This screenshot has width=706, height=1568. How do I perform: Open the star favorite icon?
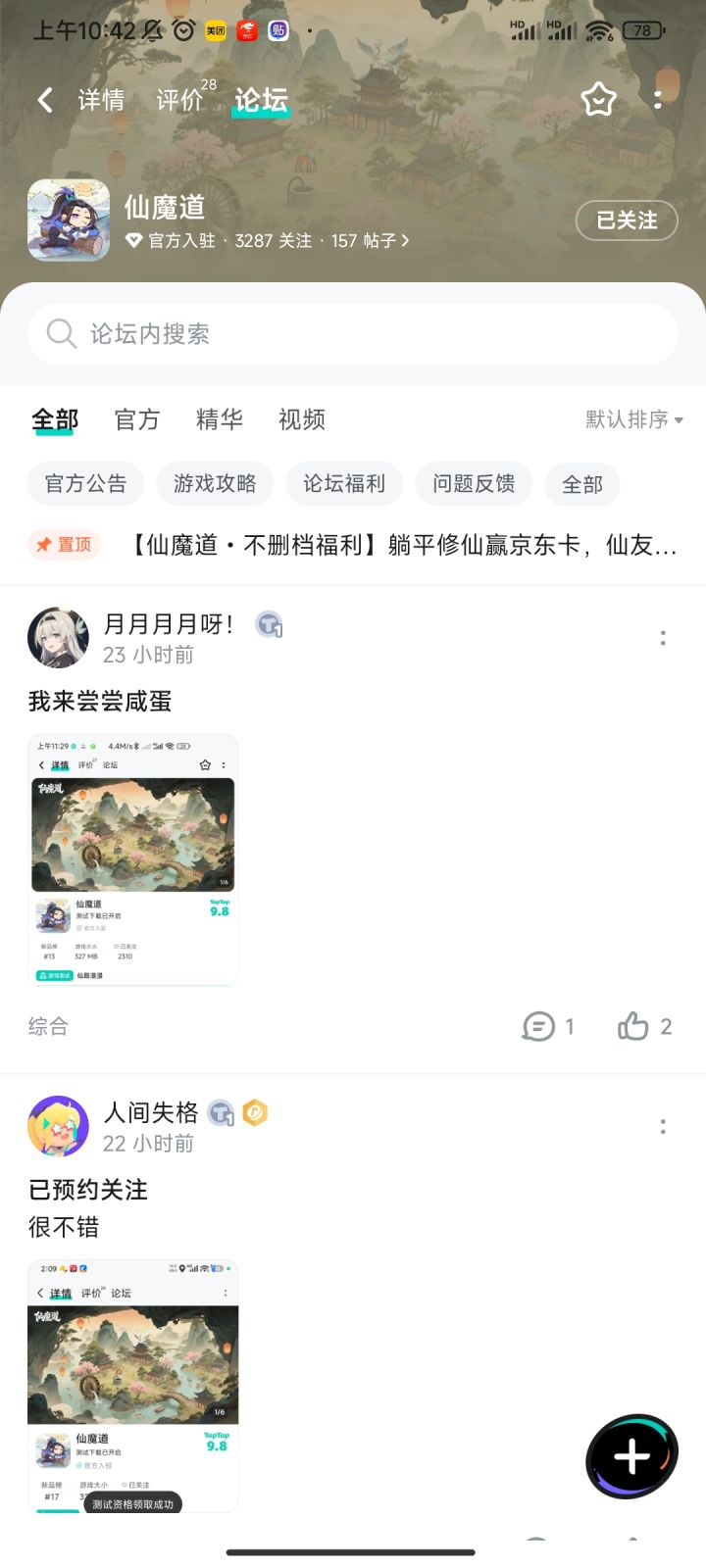pos(598,99)
